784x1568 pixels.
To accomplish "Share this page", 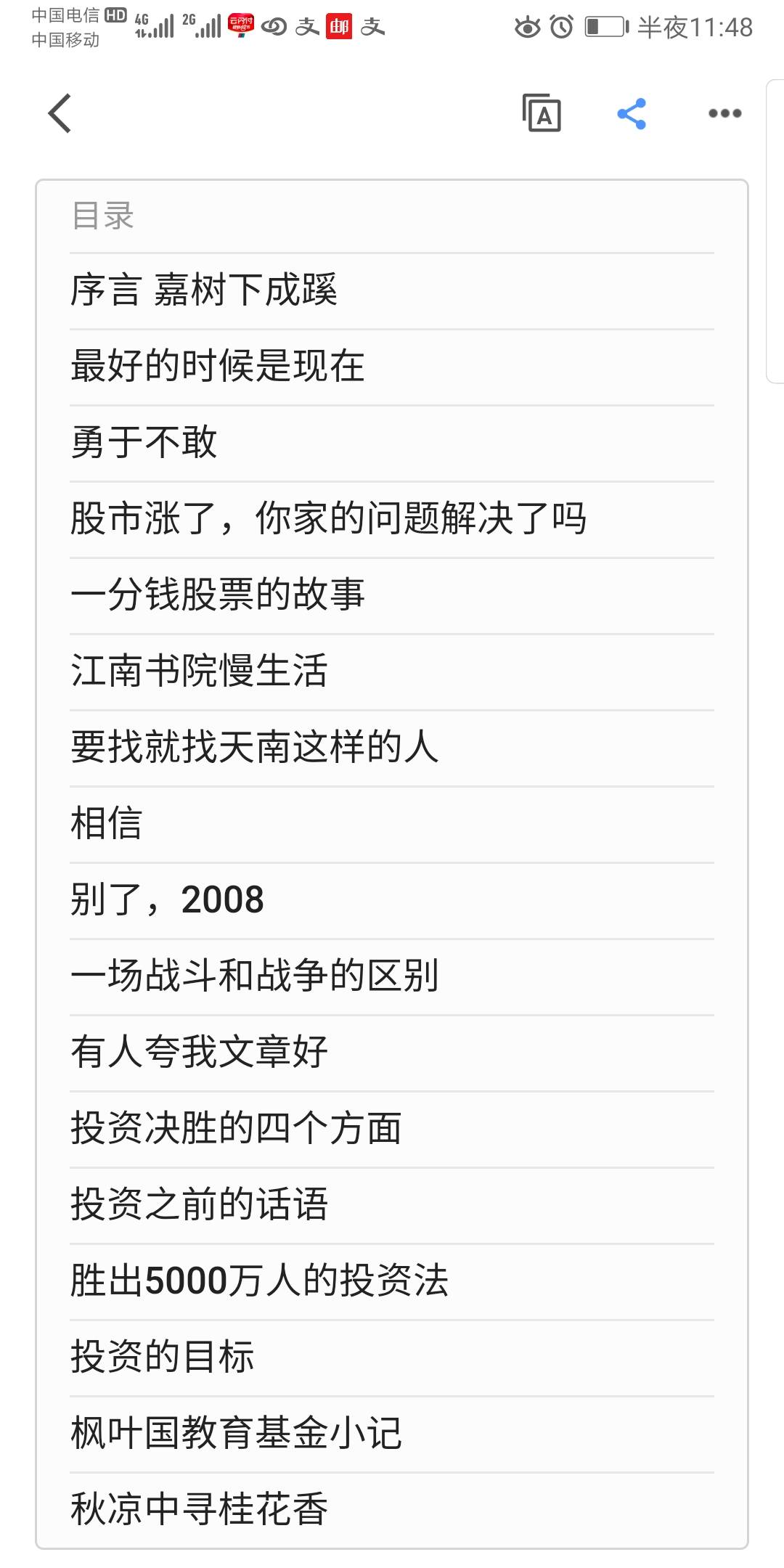I will (632, 113).
